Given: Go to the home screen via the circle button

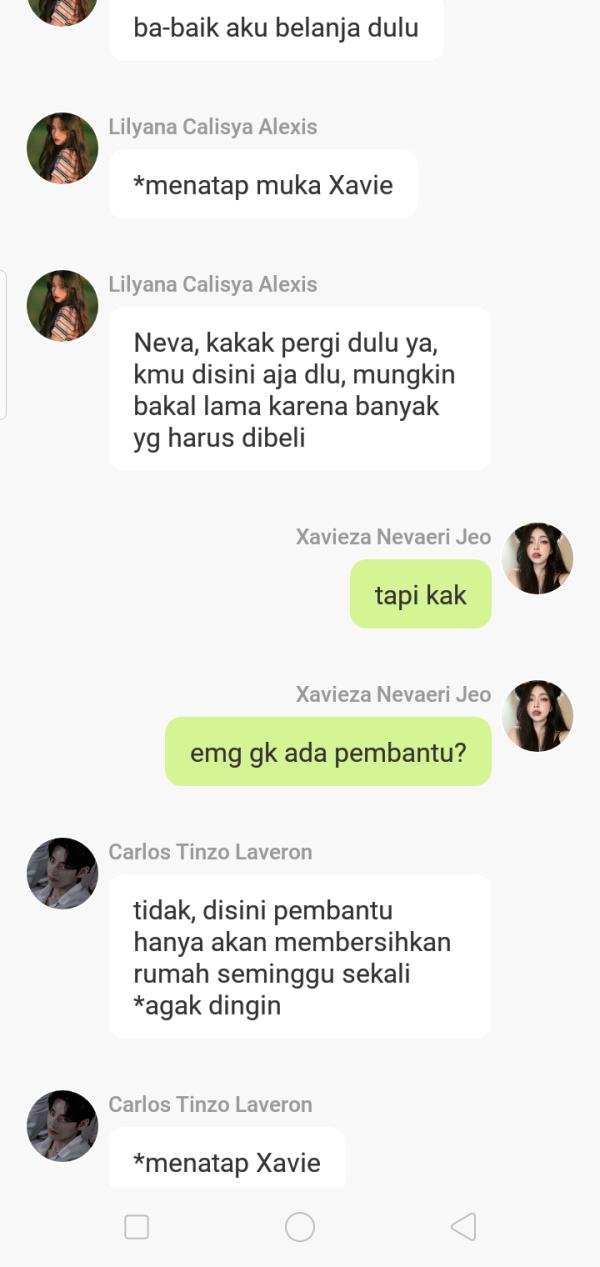Looking at the screenshot, I should (300, 1227).
